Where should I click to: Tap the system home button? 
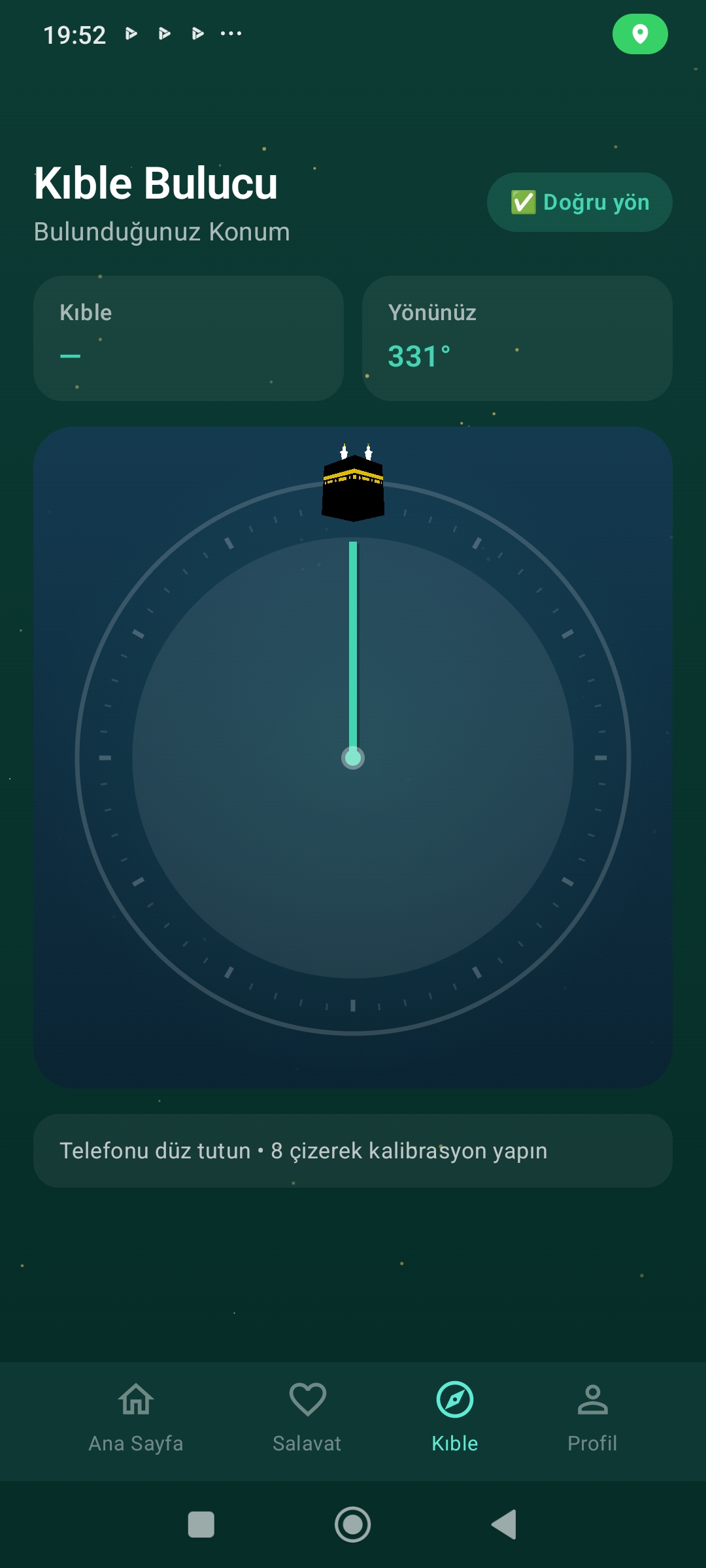pos(353,1525)
